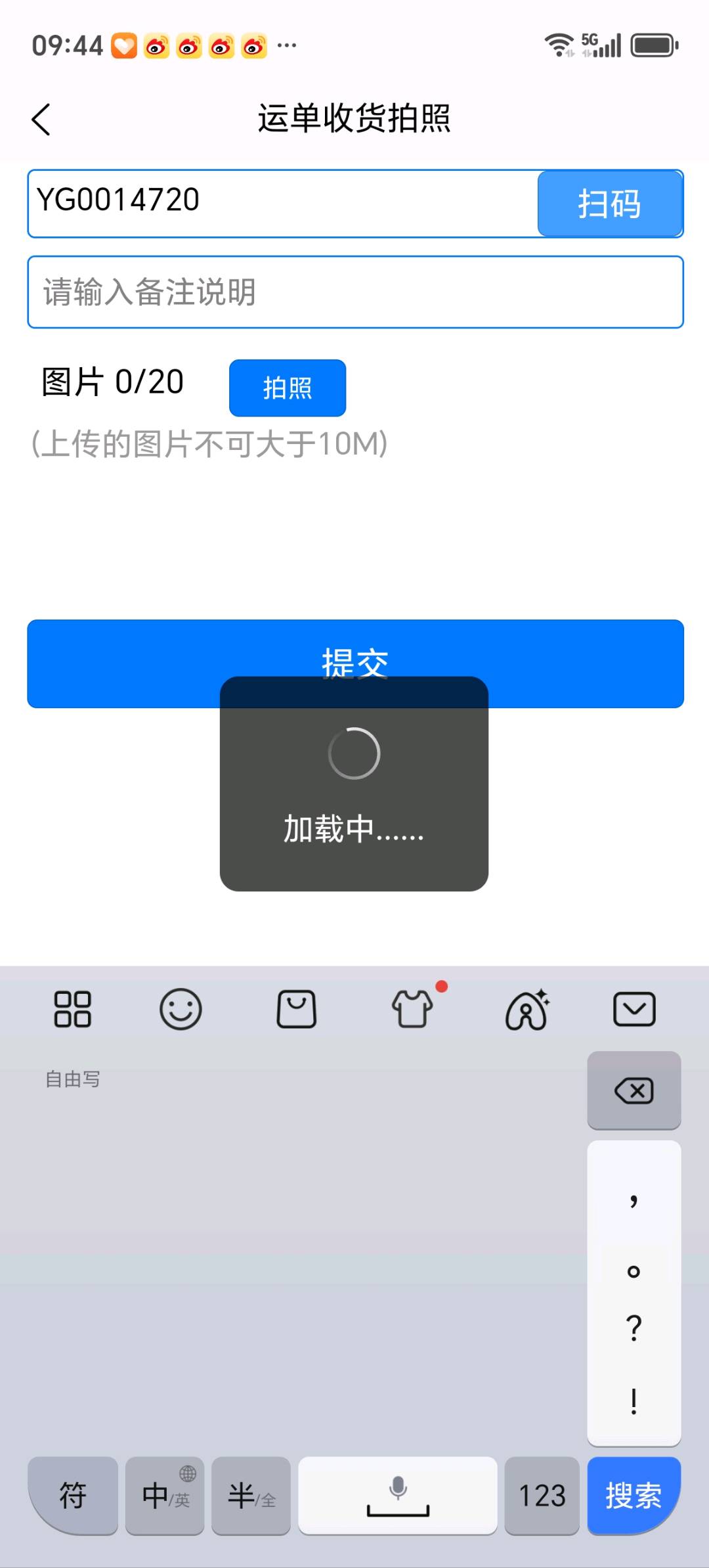Open the keyboard clipboard bag icon
The height and width of the screenshot is (1568, 709).
(x=297, y=1009)
